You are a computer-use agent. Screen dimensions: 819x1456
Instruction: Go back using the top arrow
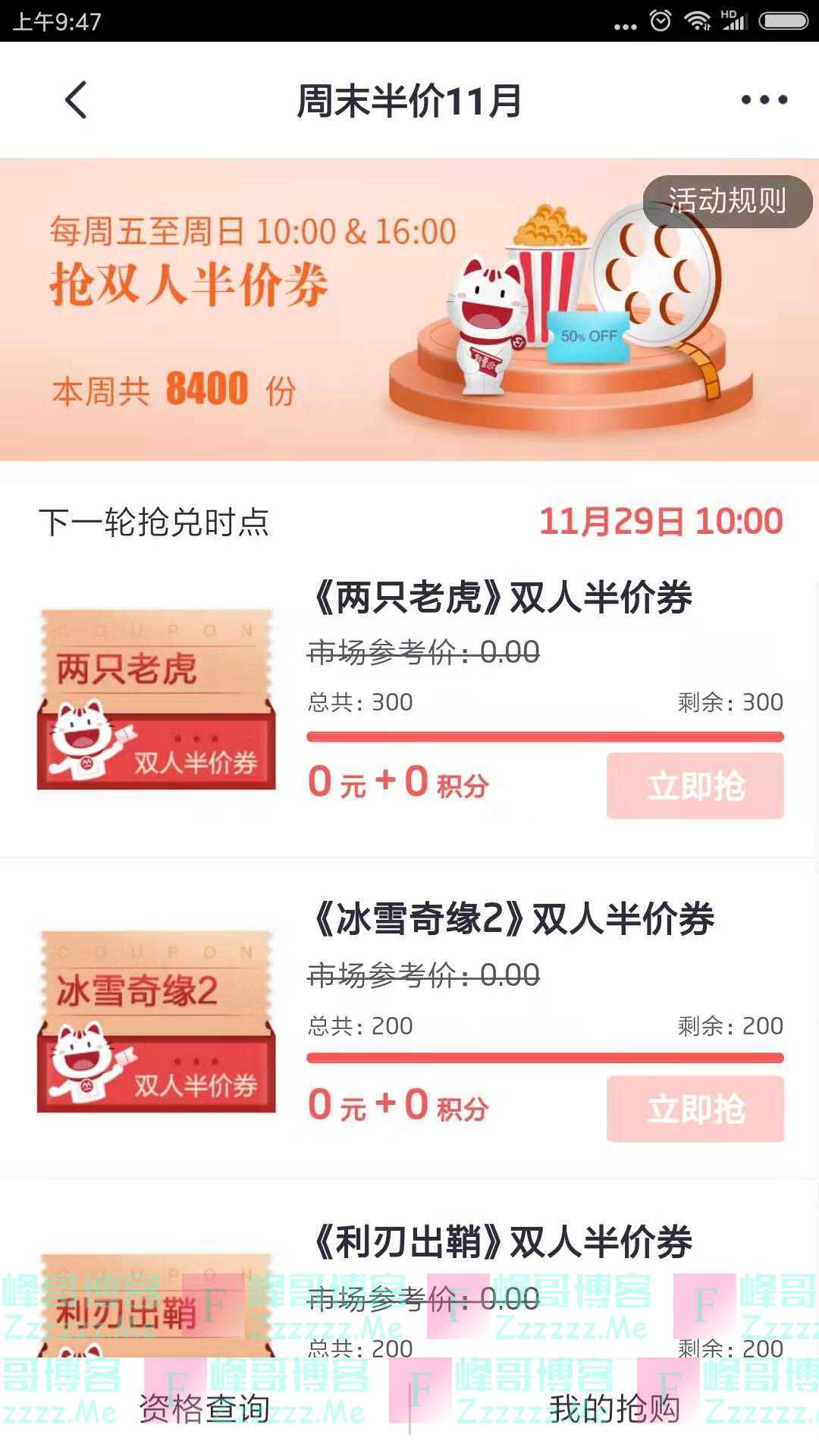pyautogui.click(x=76, y=100)
